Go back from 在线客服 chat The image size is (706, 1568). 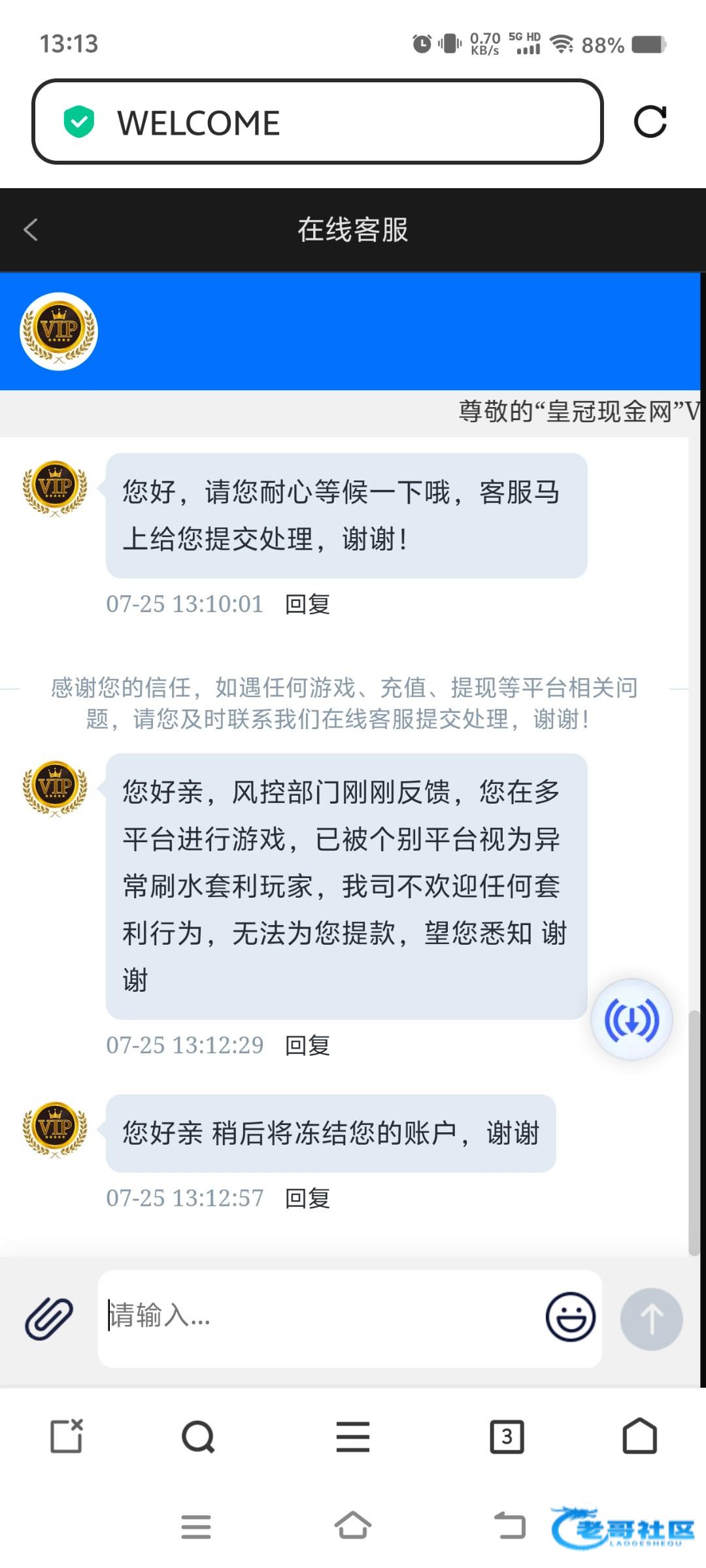coord(31,230)
